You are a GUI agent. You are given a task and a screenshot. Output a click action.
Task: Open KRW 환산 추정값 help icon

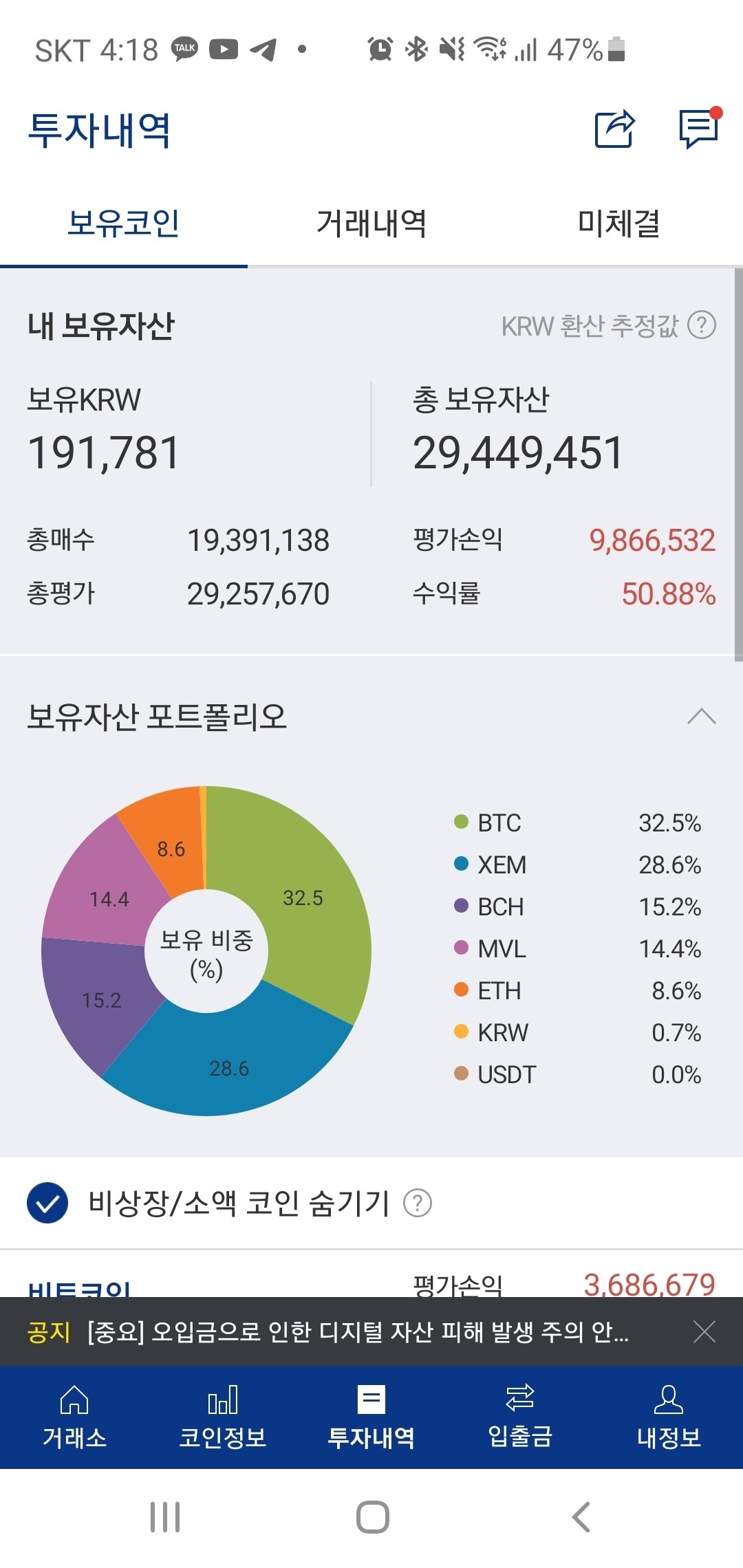coord(702,325)
